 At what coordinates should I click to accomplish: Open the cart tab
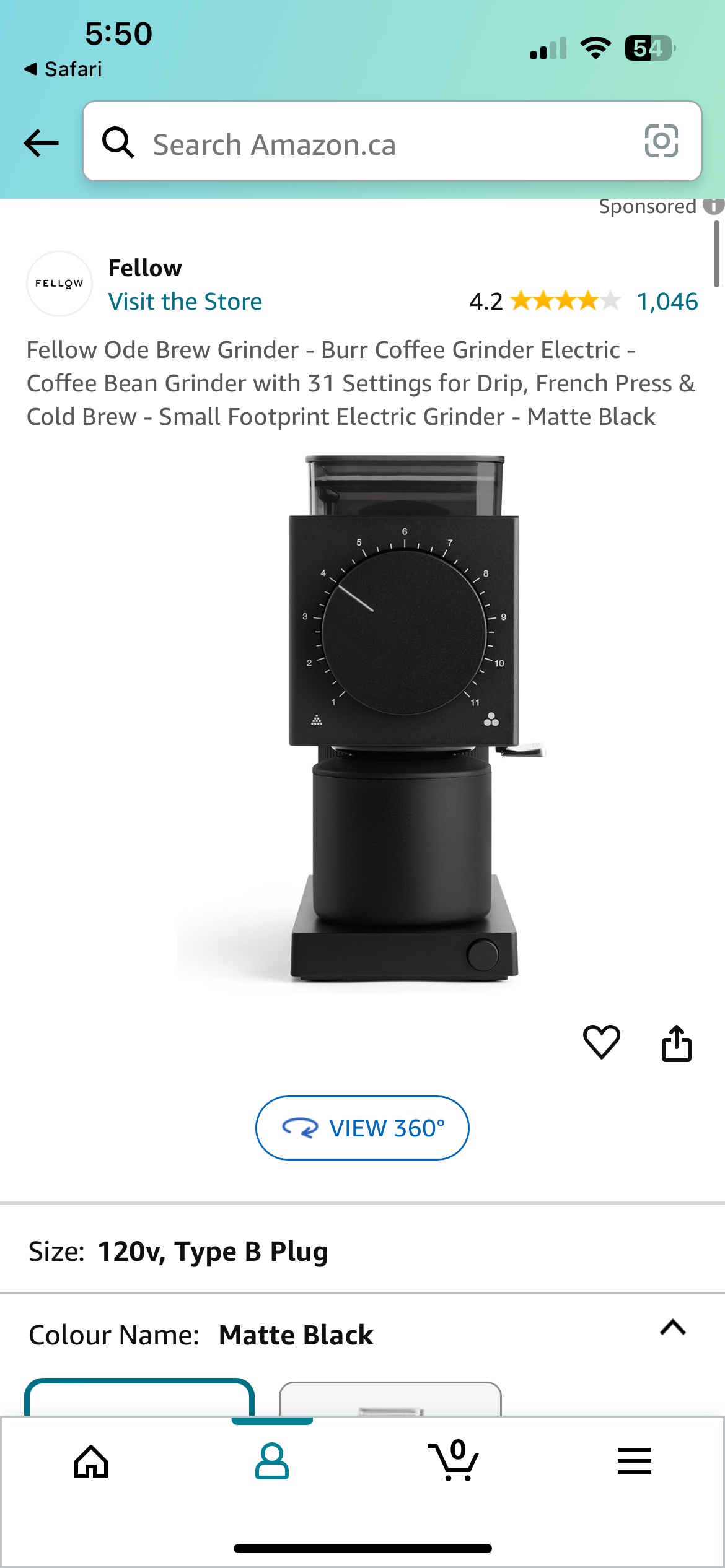[x=454, y=1461]
